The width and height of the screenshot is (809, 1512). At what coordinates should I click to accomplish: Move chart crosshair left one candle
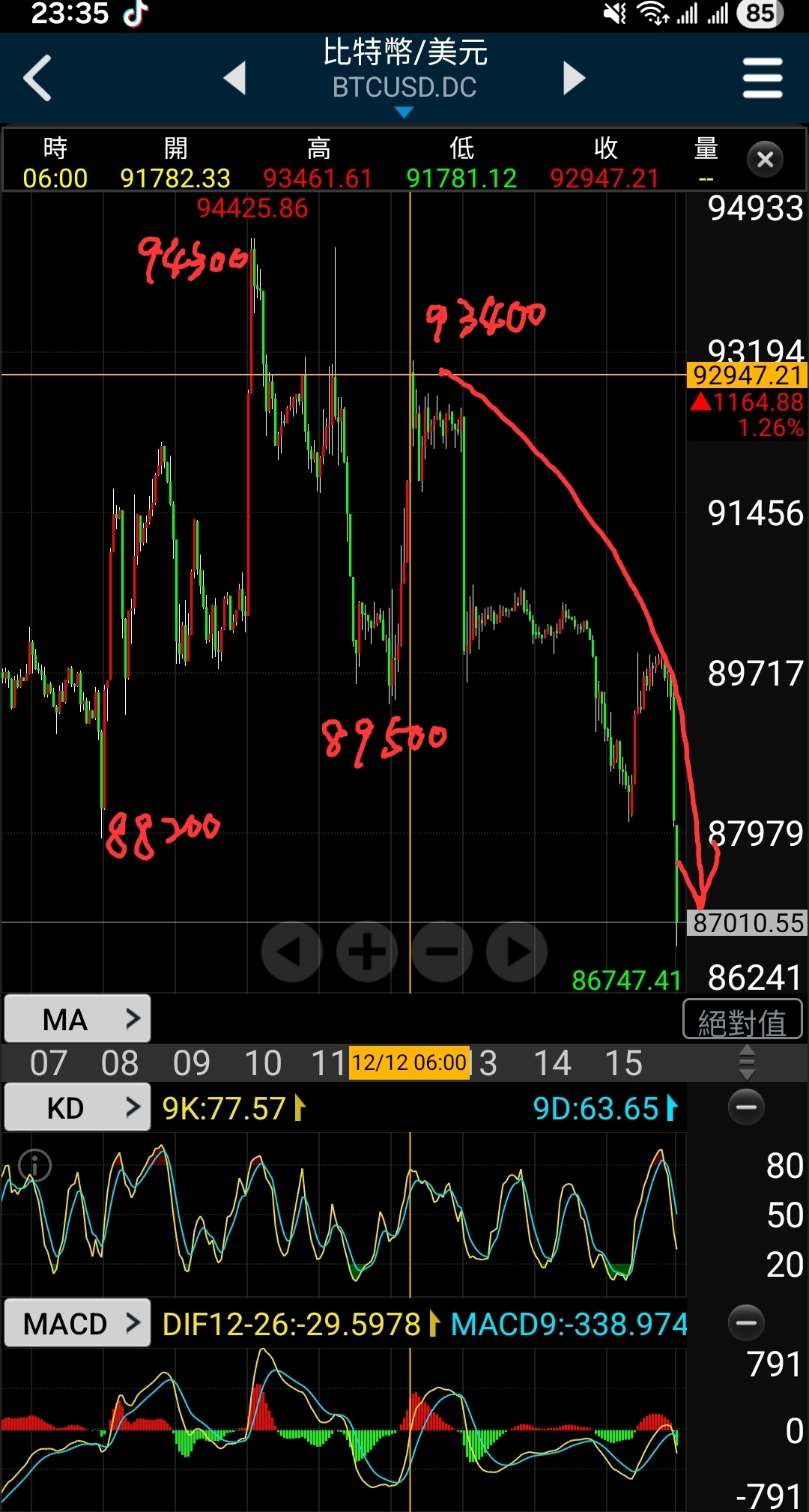pyautogui.click(x=291, y=952)
